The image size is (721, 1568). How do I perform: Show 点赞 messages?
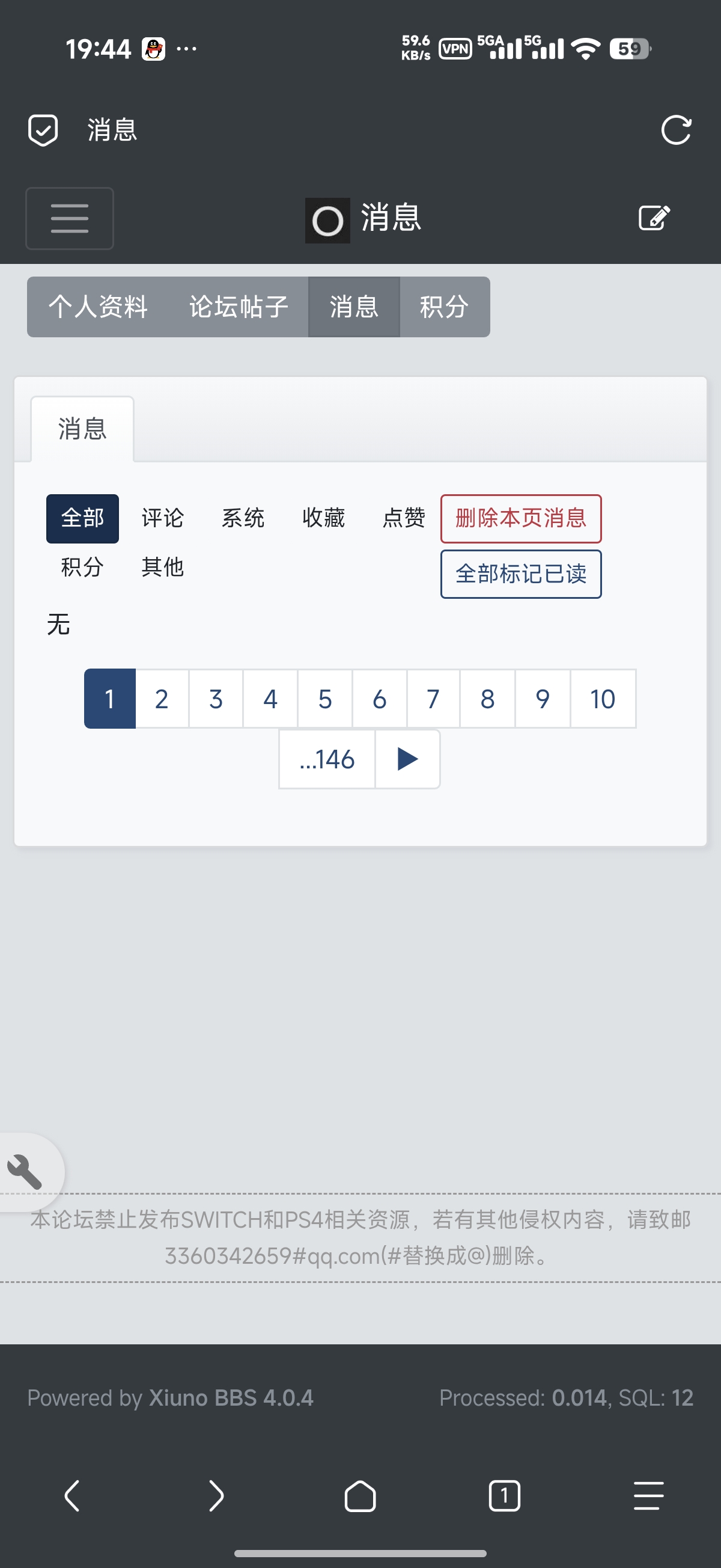[403, 518]
